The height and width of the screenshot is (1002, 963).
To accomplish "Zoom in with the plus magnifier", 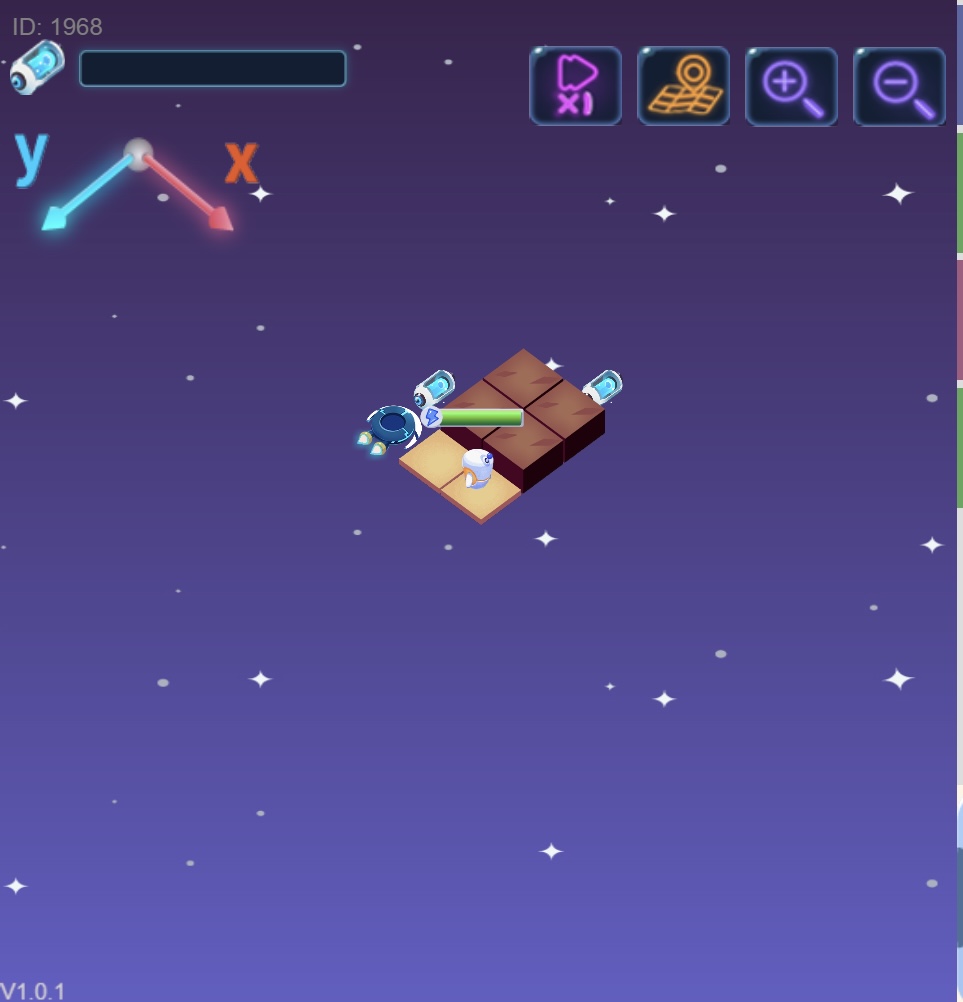I will [x=791, y=86].
